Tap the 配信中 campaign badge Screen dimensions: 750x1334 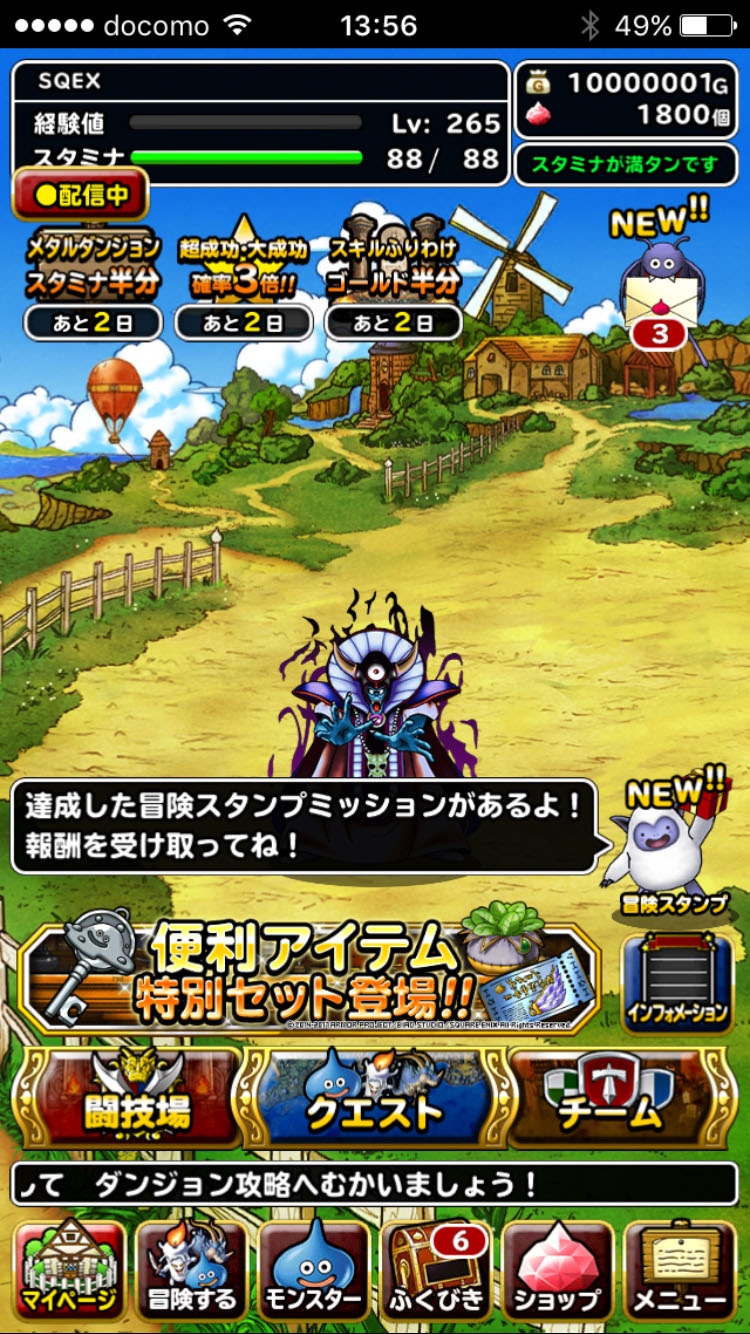pyautogui.click(x=80, y=195)
